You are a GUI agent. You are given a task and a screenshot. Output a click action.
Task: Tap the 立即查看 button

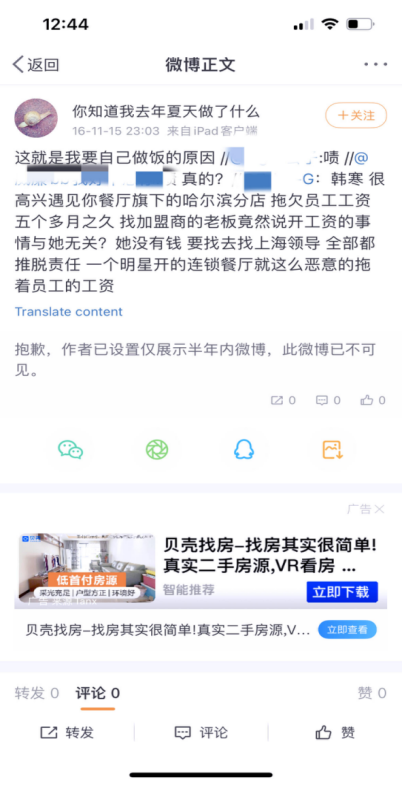[x=347, y=630]
